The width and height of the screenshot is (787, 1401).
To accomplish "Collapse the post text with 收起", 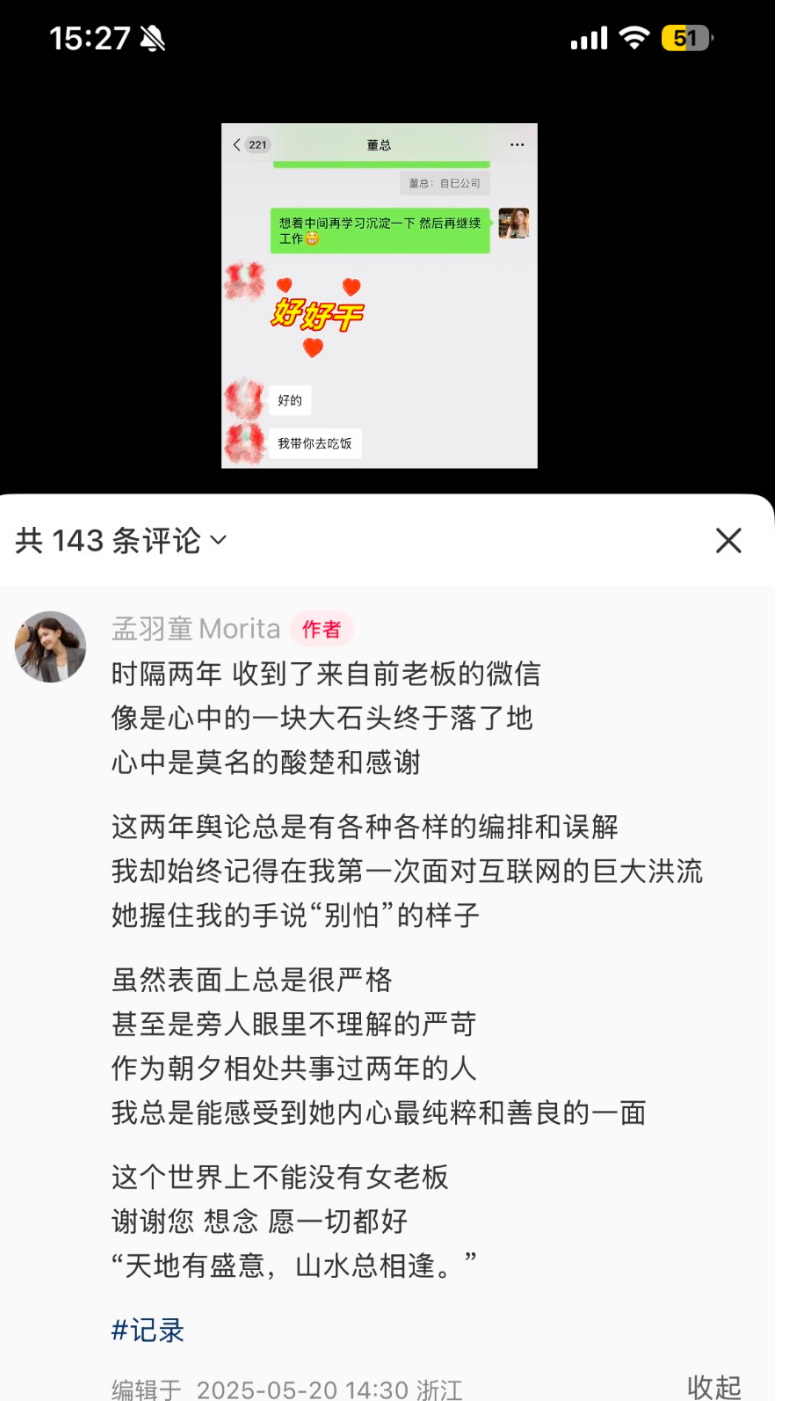I will click(714, 1387).
